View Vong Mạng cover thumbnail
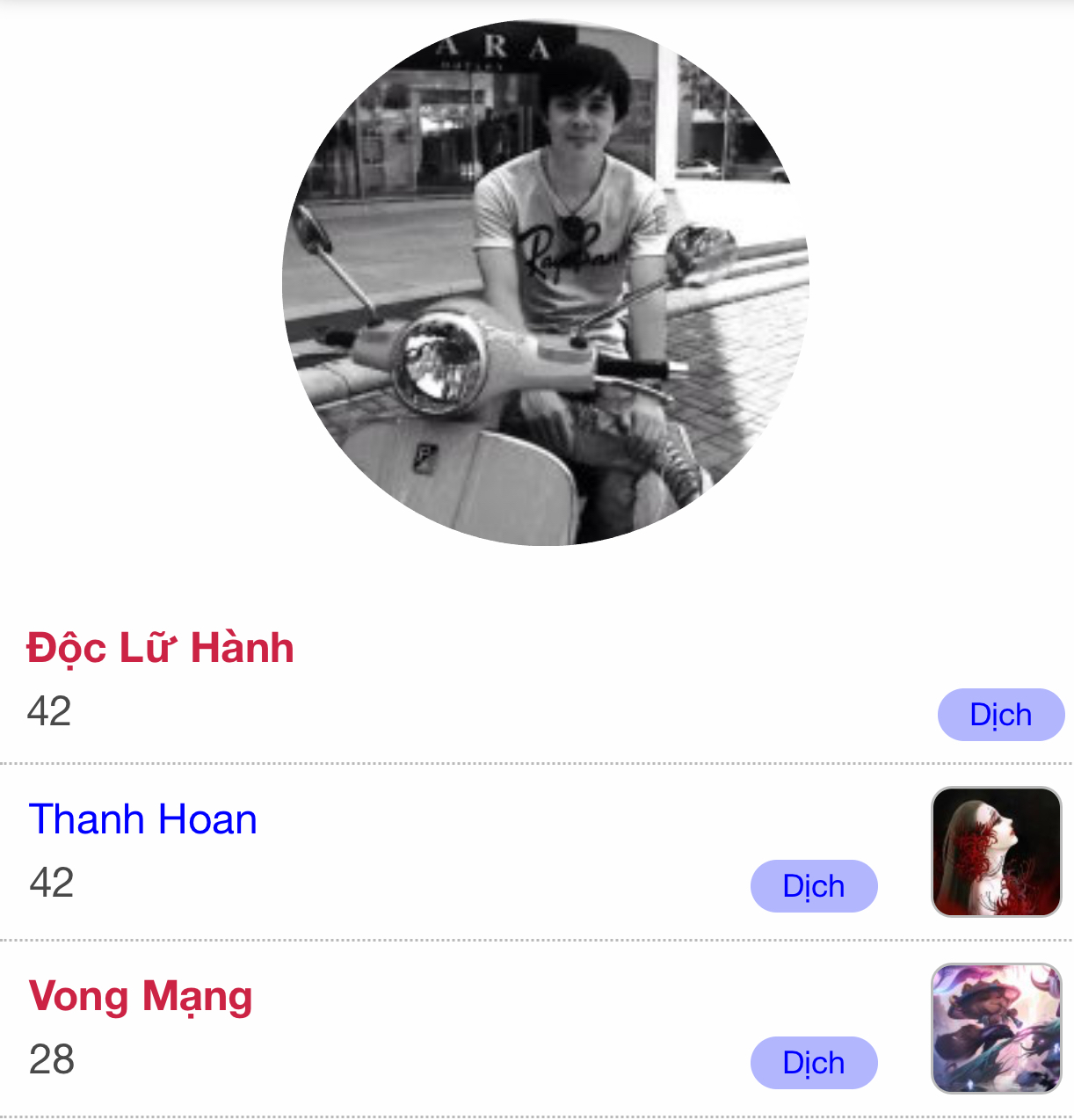 pyautogui.click(x=996, y=1029)
